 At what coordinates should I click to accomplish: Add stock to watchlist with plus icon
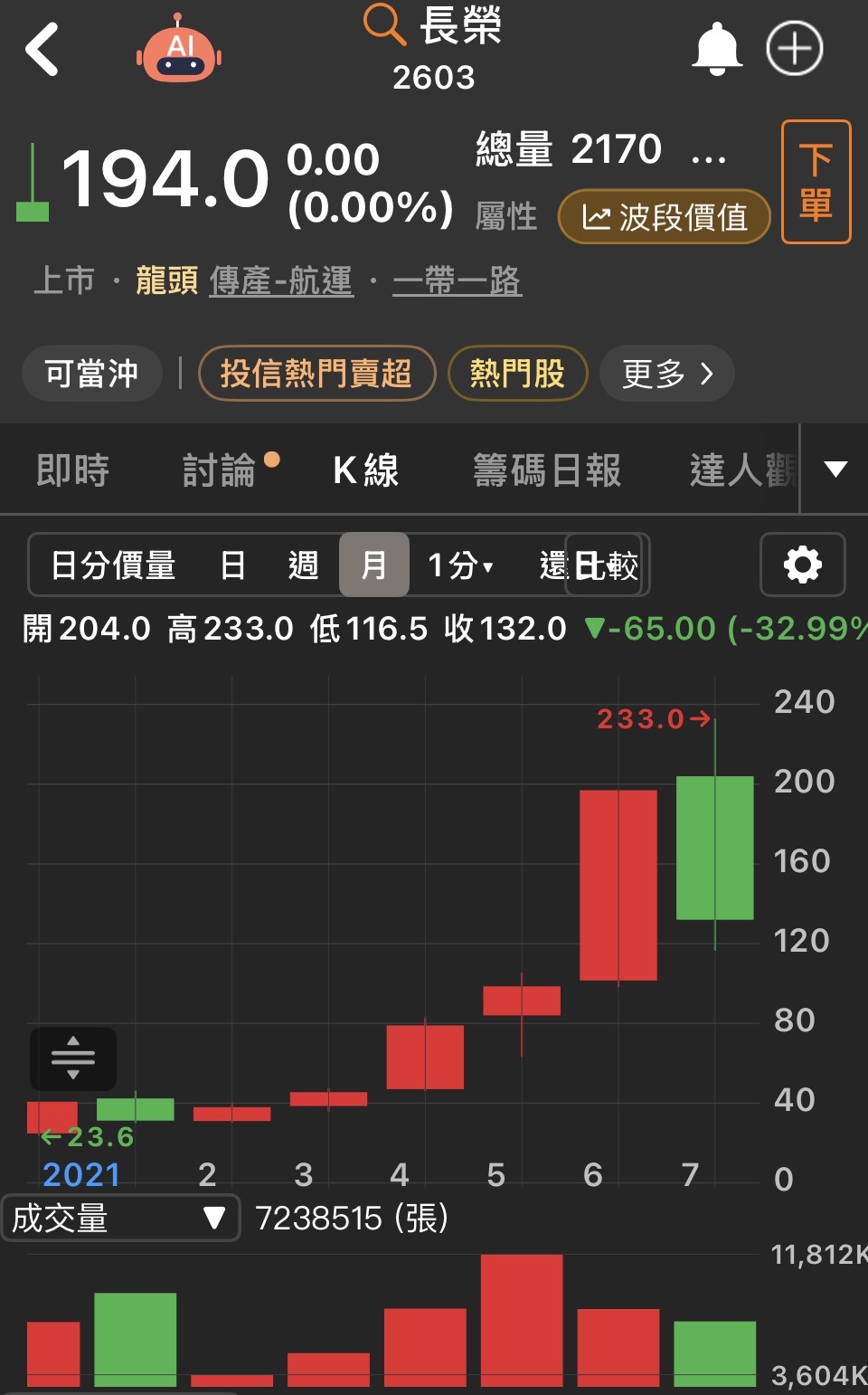(794, 49)
